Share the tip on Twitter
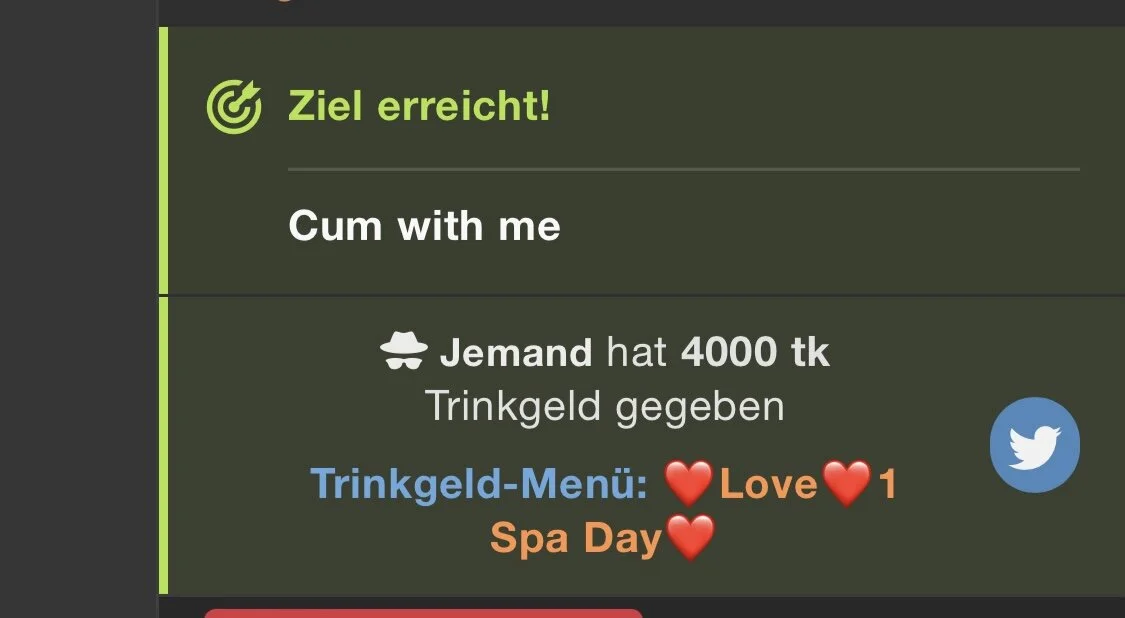This screenshot has height=618, width=1125. pos(1034,445)
